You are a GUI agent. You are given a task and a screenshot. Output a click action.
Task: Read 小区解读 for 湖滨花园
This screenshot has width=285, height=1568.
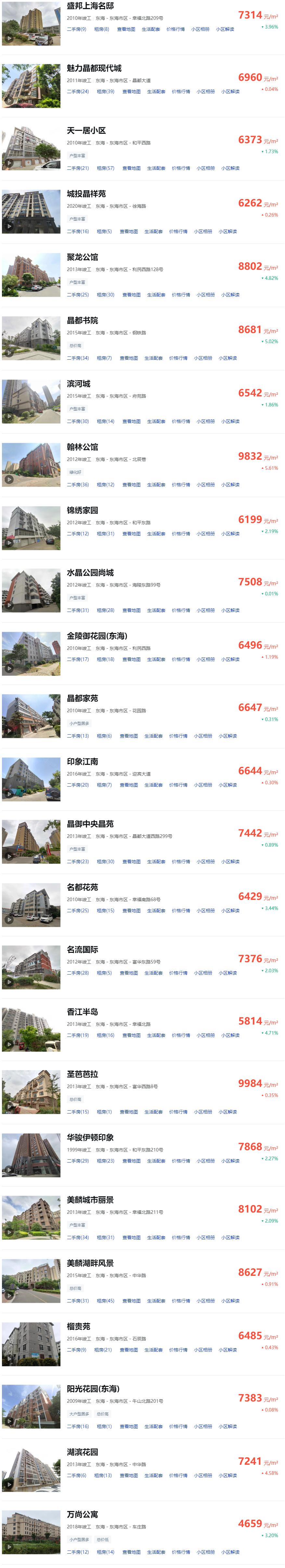click(228, 1475)
